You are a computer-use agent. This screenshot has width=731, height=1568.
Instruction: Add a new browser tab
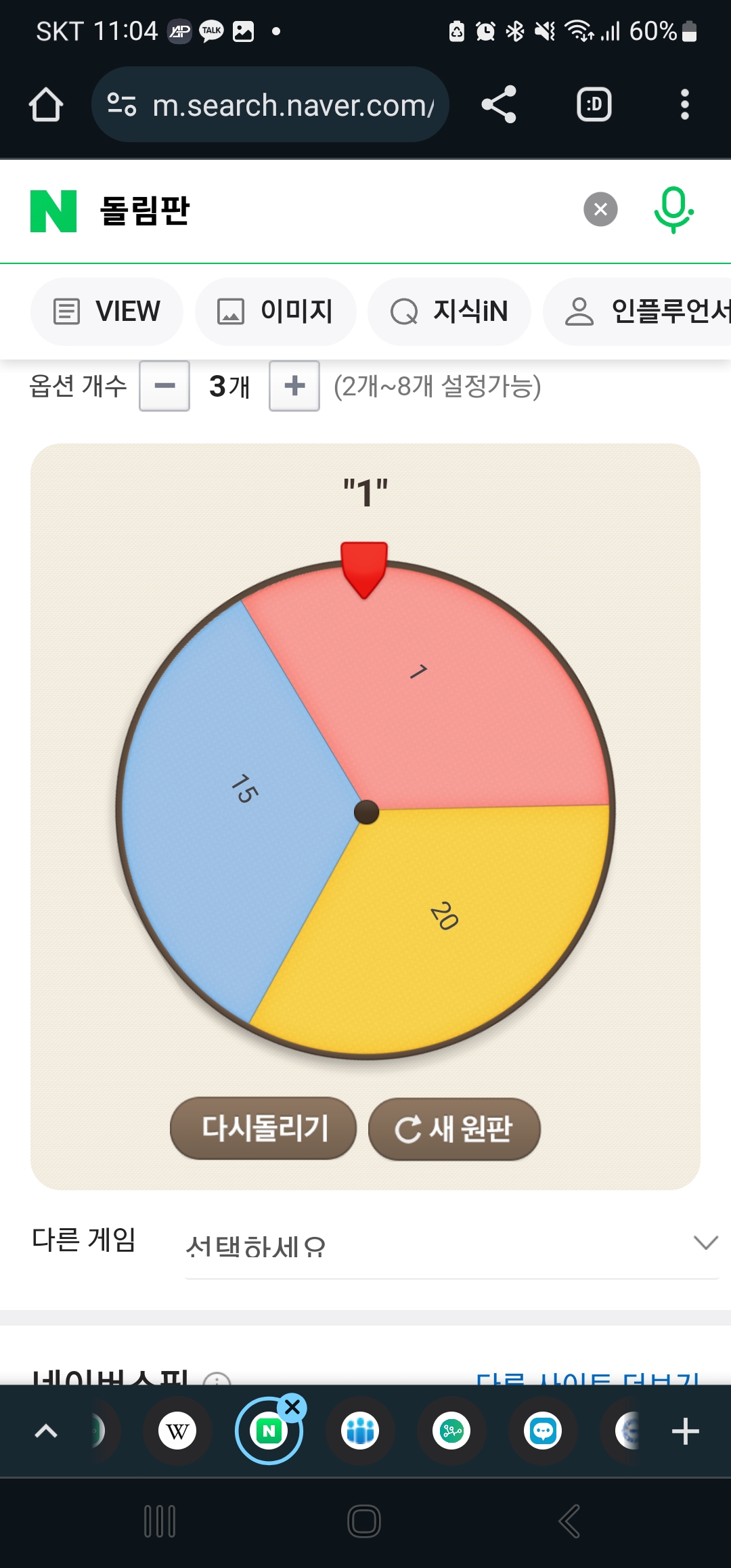tap(685, 1431)
